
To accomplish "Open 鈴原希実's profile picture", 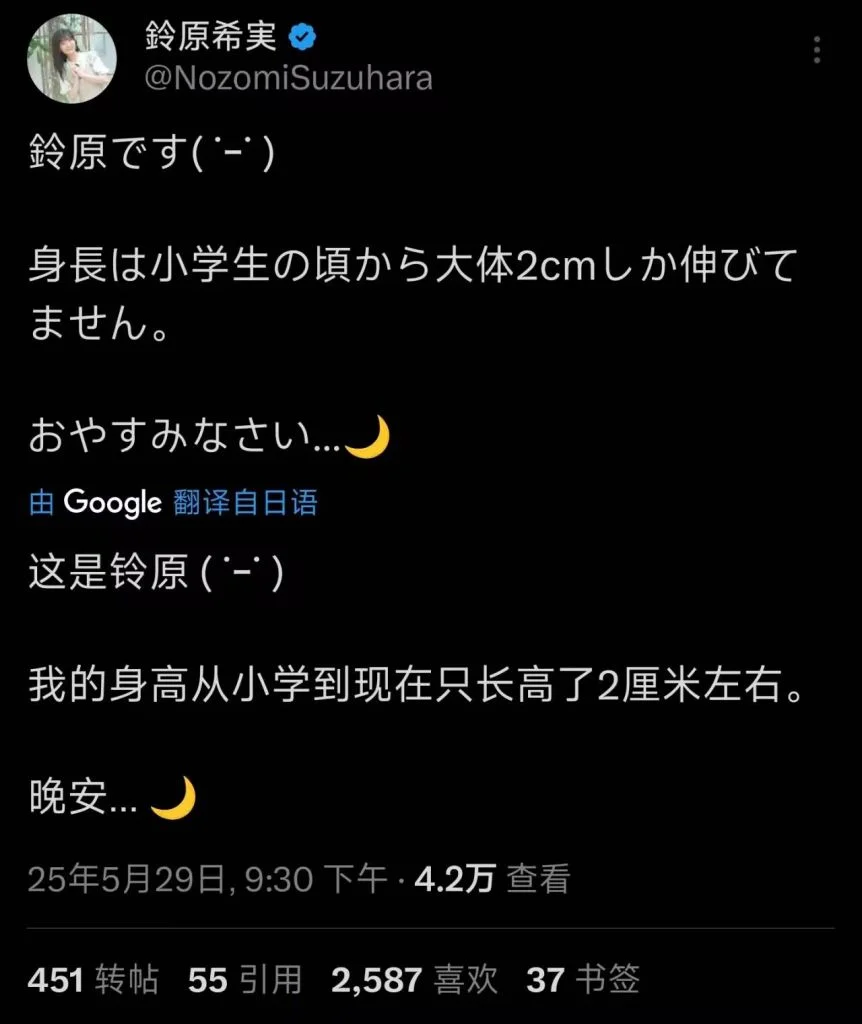I will 71,58.
